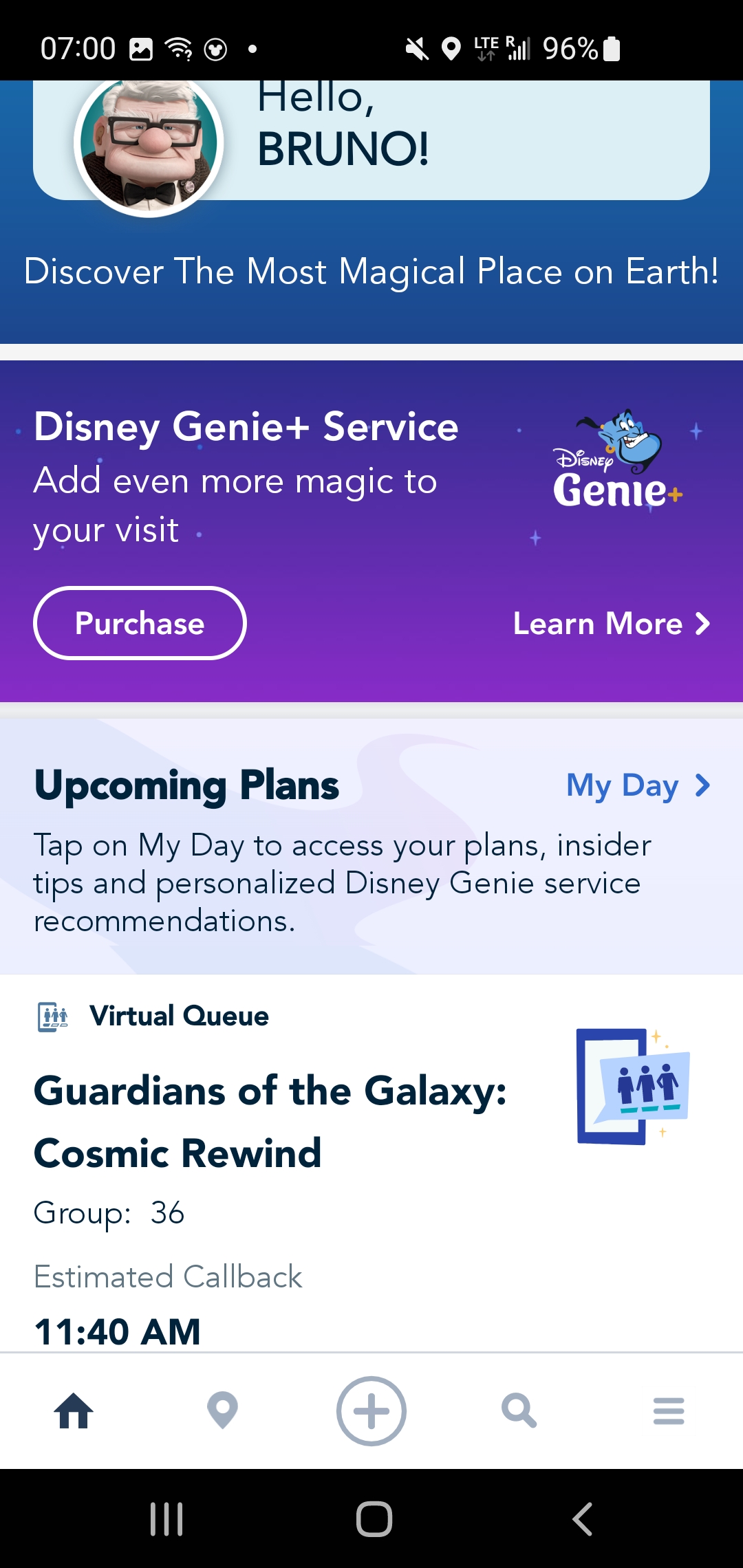Open the hamburger menu tab
The image size is (743, 1568).
pos(668,1411)
